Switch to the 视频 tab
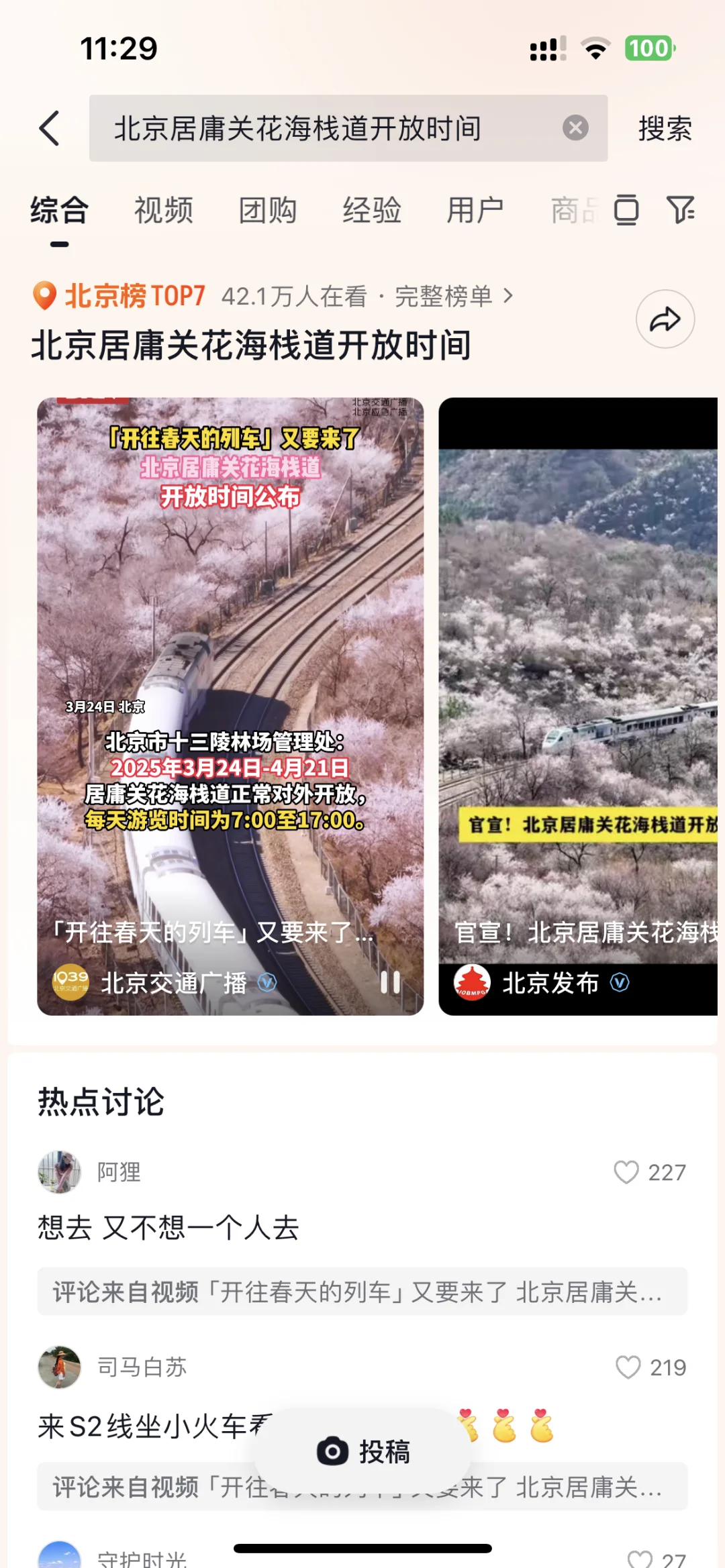 163,211
